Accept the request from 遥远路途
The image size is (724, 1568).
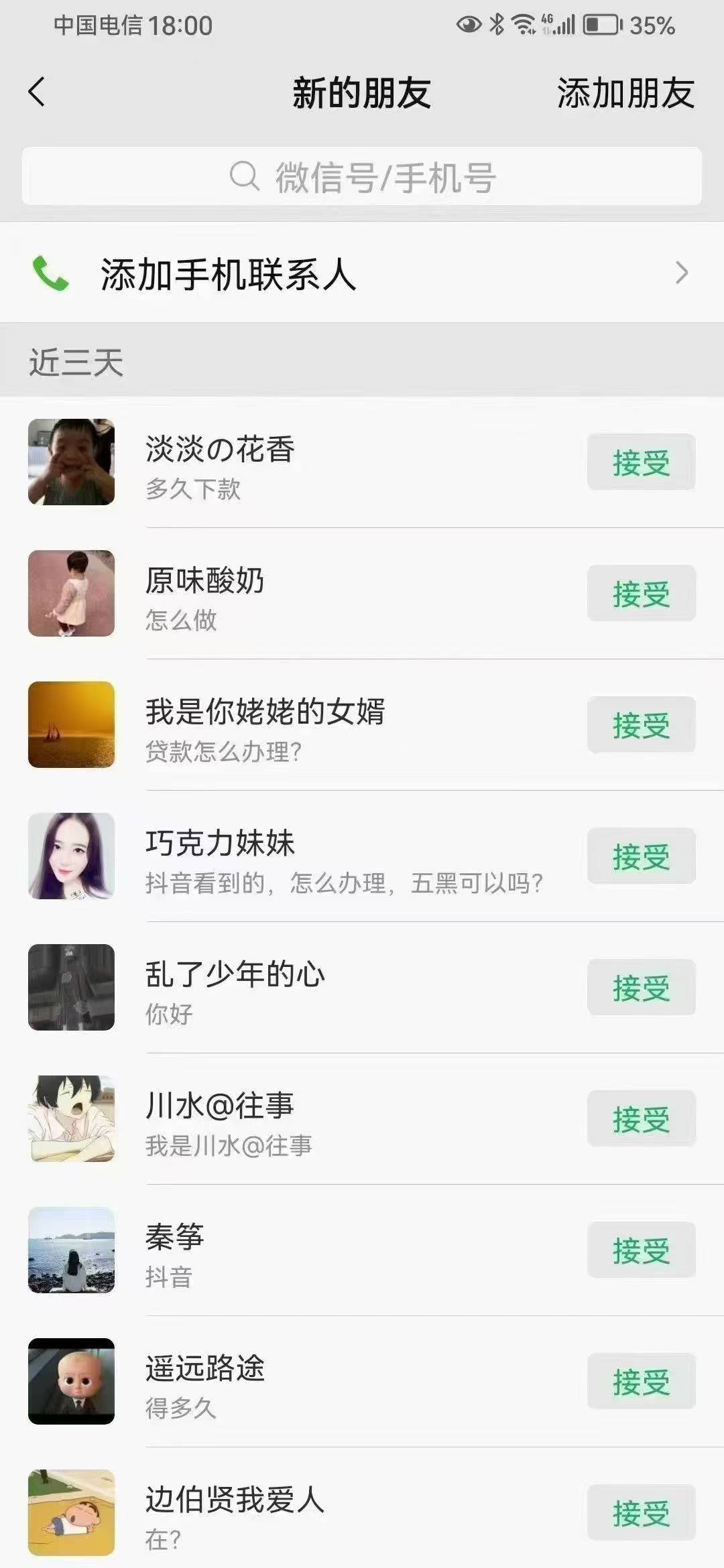pos(641,1382)
